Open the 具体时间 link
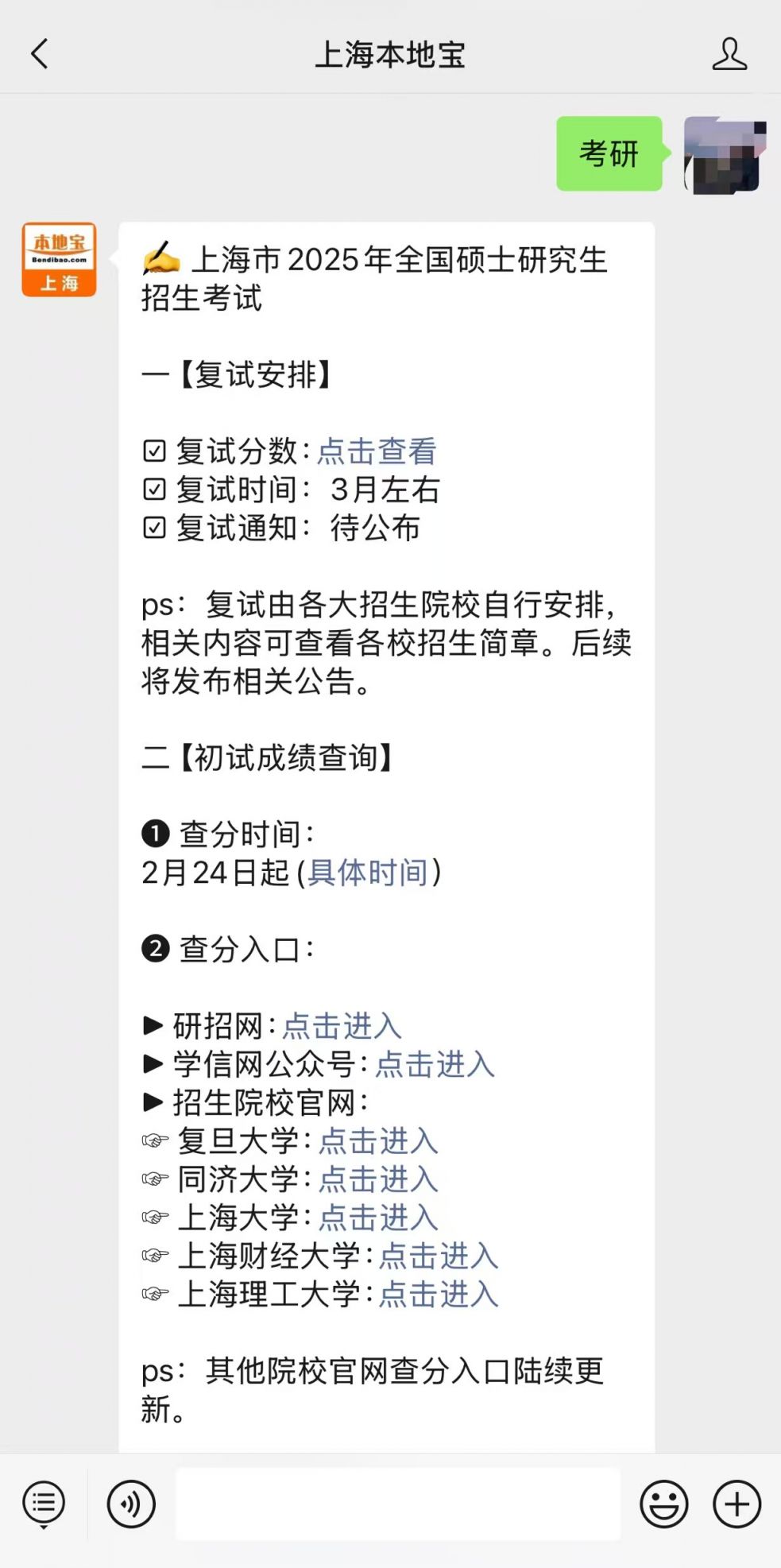This screenshot has height=1568, width=781. pyautogui.click(x=368, y=872)
